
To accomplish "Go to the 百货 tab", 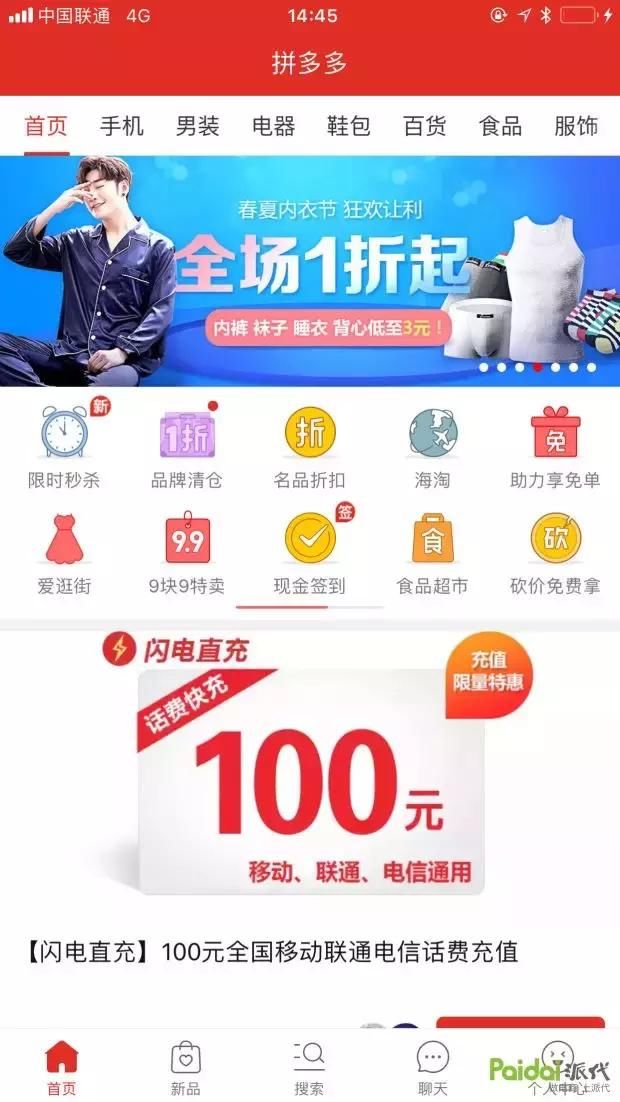I will pyautogui.click(x=424, y=126).
